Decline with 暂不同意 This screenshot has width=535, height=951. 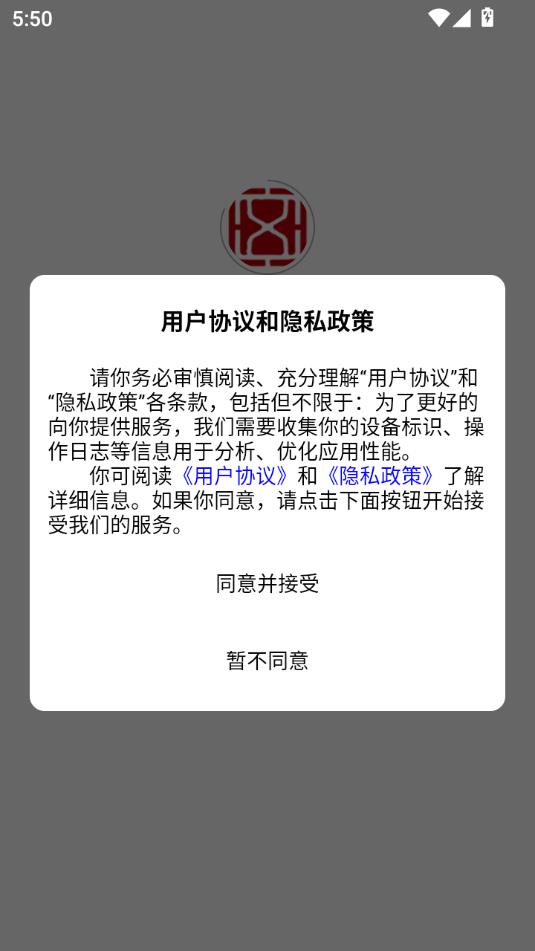[267, 660]
